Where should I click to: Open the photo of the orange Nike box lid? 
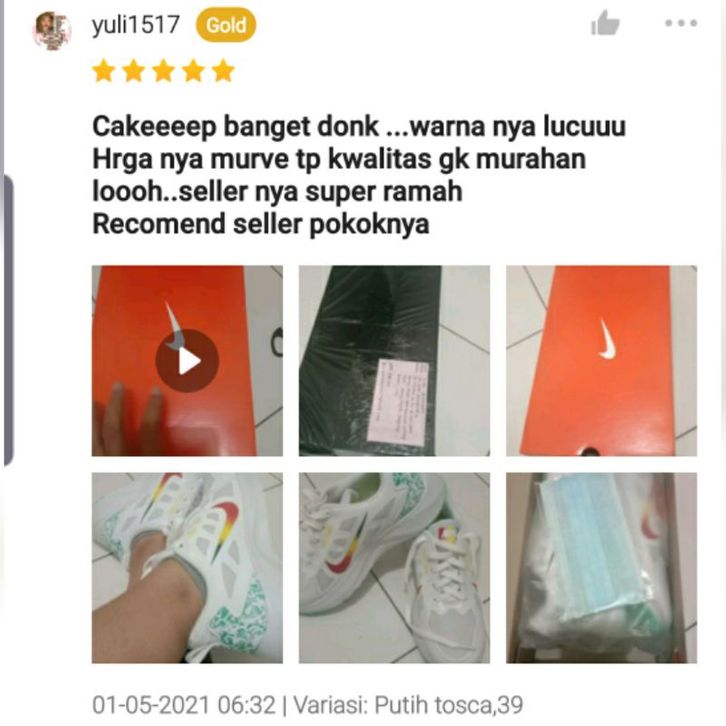(x=601, y=360)
